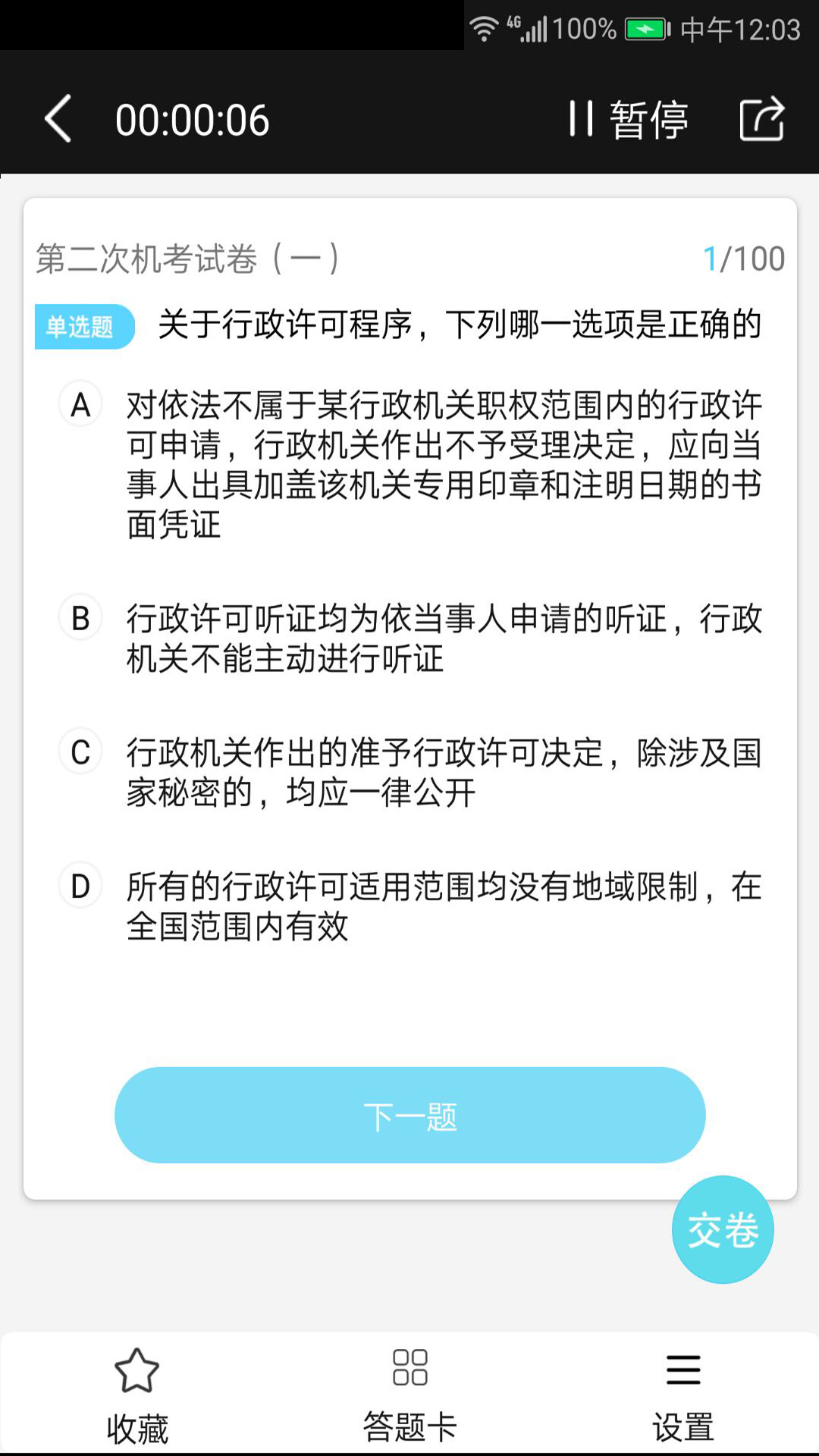Viewport: 819px width, 1456px height.
Task: Click the exam title 第二次机考试卷（一）
Action: coord(187,258)
